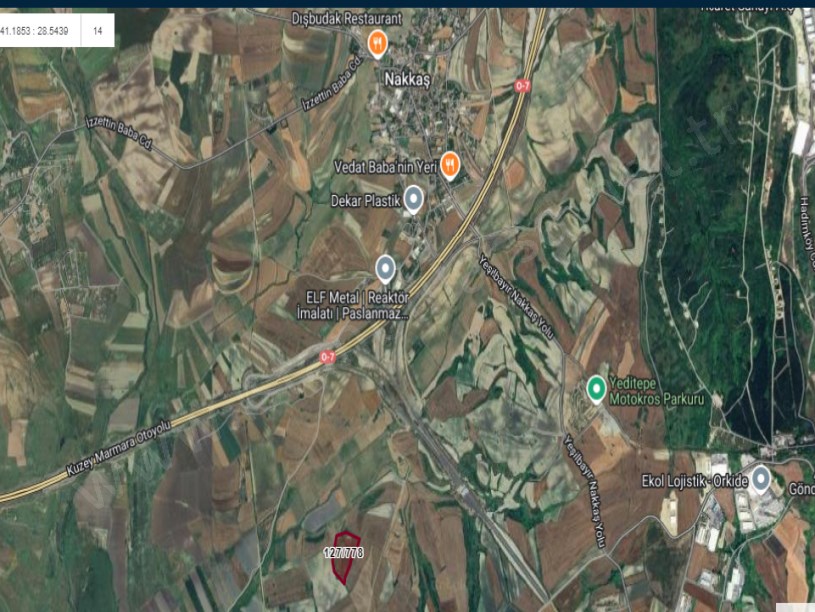Select the outlined parcel 127/778
This screenshot has width=815, height=612.
(x=344, y=555)
